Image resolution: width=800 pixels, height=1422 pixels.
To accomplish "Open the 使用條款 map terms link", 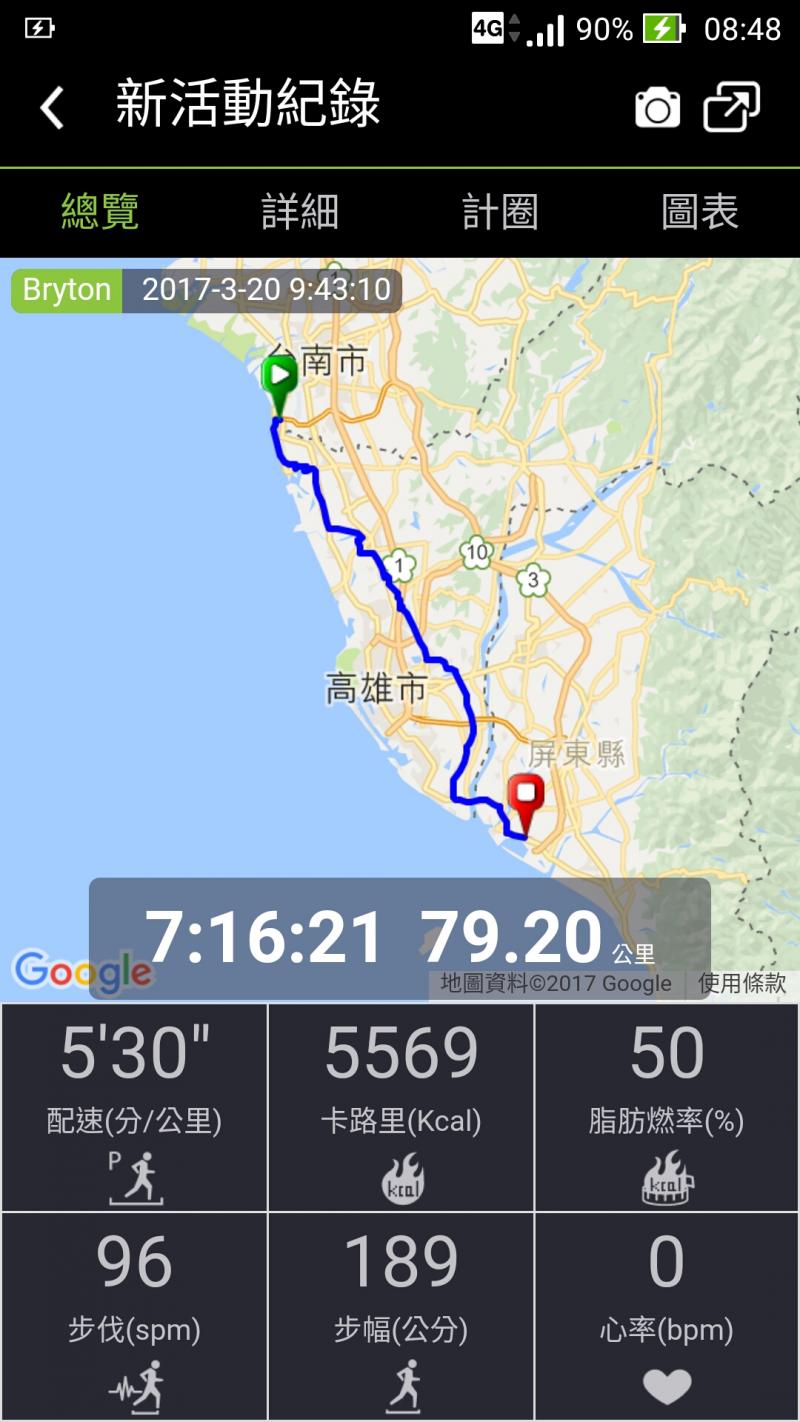I will [742, 983].
